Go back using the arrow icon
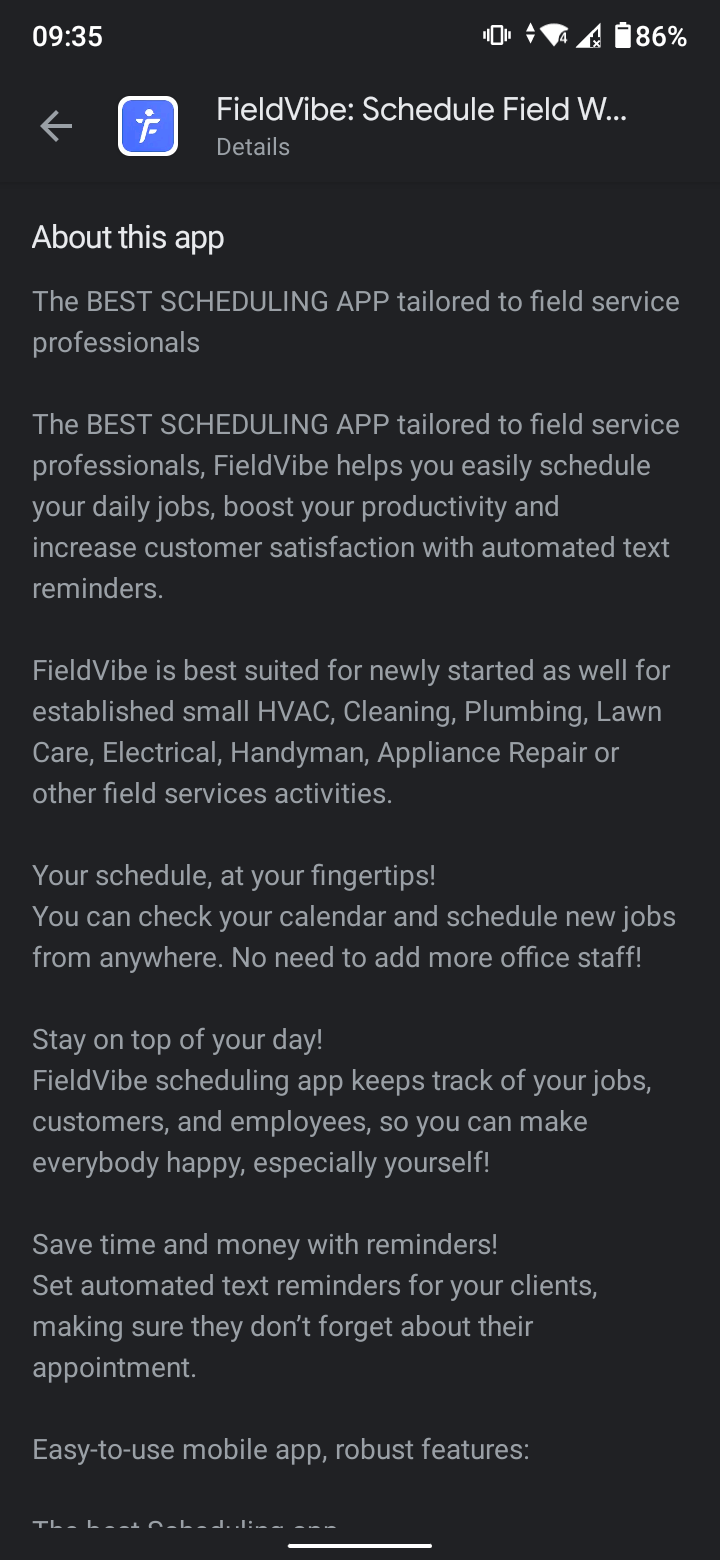720x1560 pixels. [x=56, y=126]
